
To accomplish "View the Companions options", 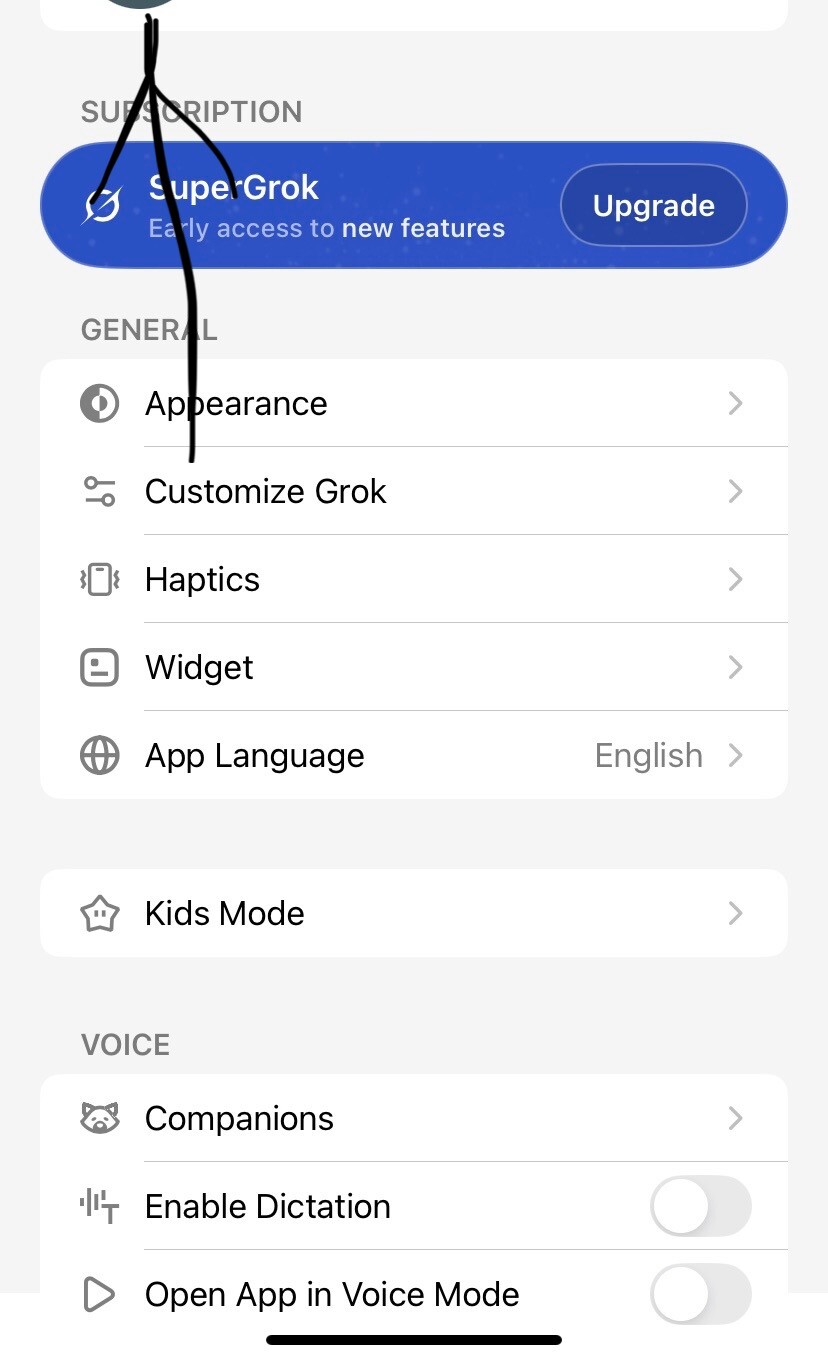I will tap(414, 1119).
